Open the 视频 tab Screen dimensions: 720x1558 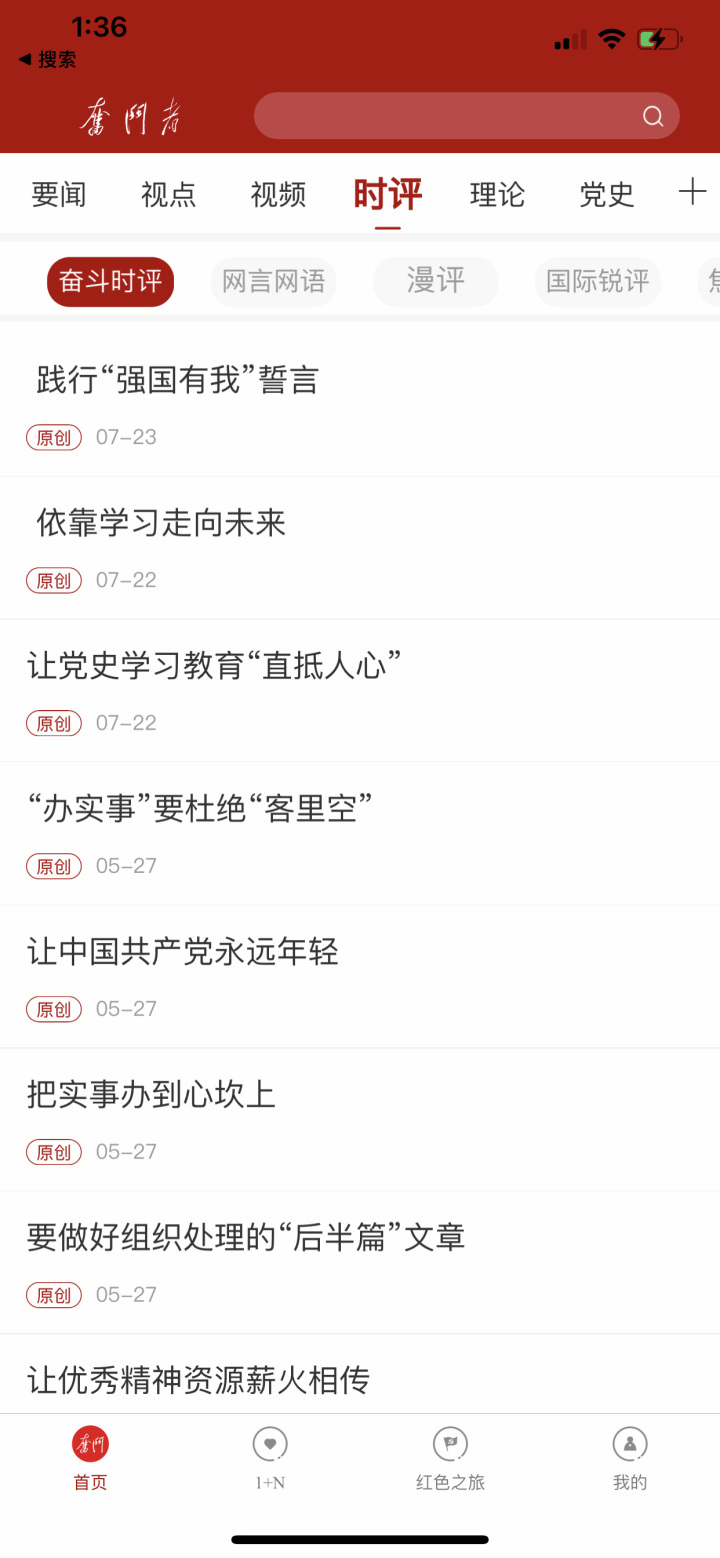278,194
